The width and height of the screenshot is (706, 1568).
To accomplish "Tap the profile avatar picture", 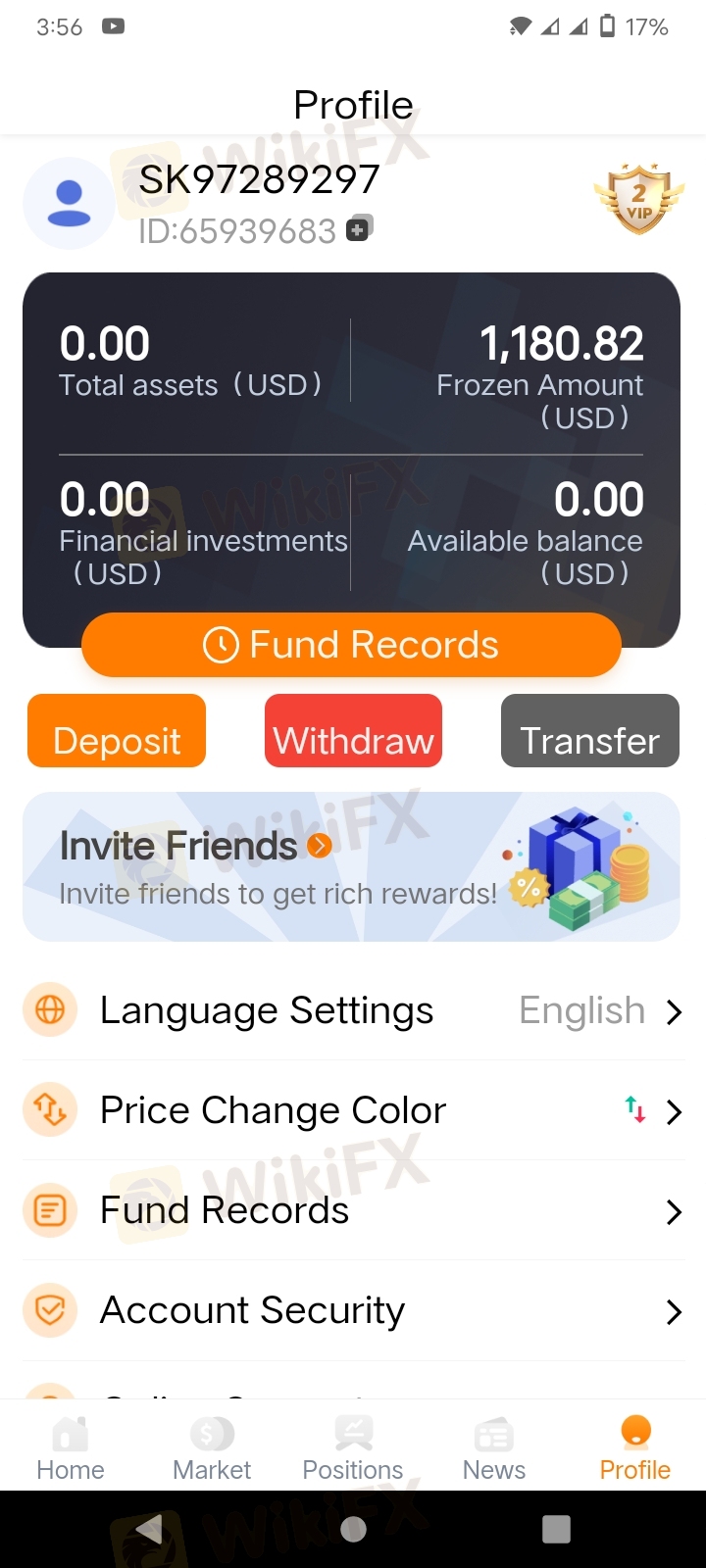I will pyautogui.click(x=69, y=203).
